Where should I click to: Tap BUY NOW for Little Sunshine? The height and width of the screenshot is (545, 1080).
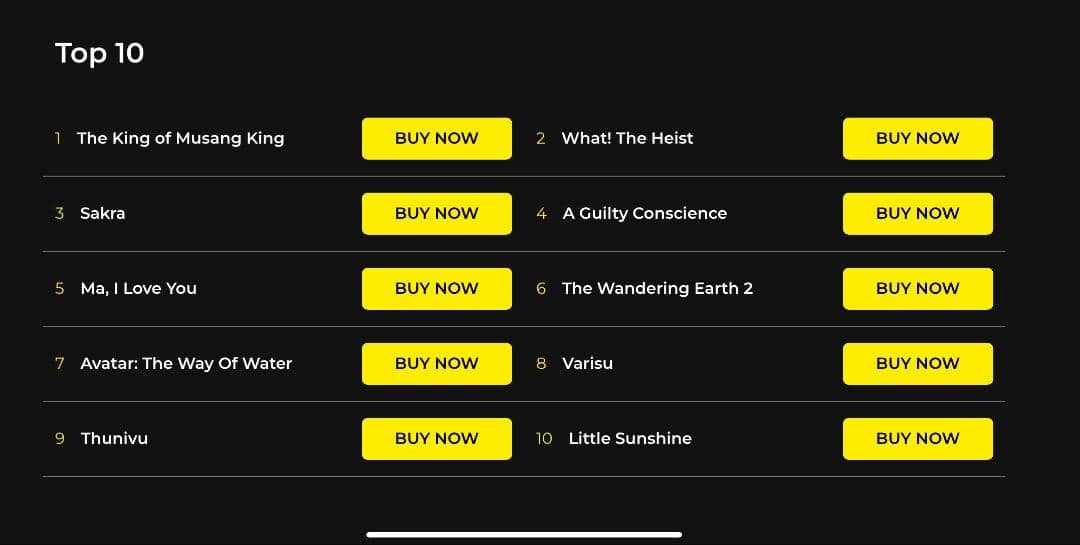click(917, 438)
